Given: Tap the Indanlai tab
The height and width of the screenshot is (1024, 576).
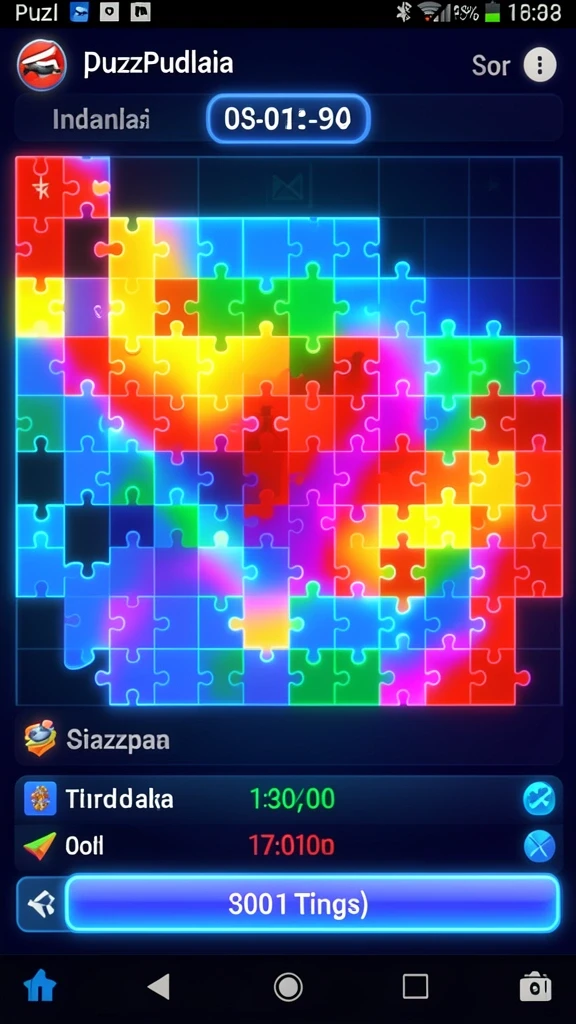Looking at the screenshot, I should coord(101,119).
